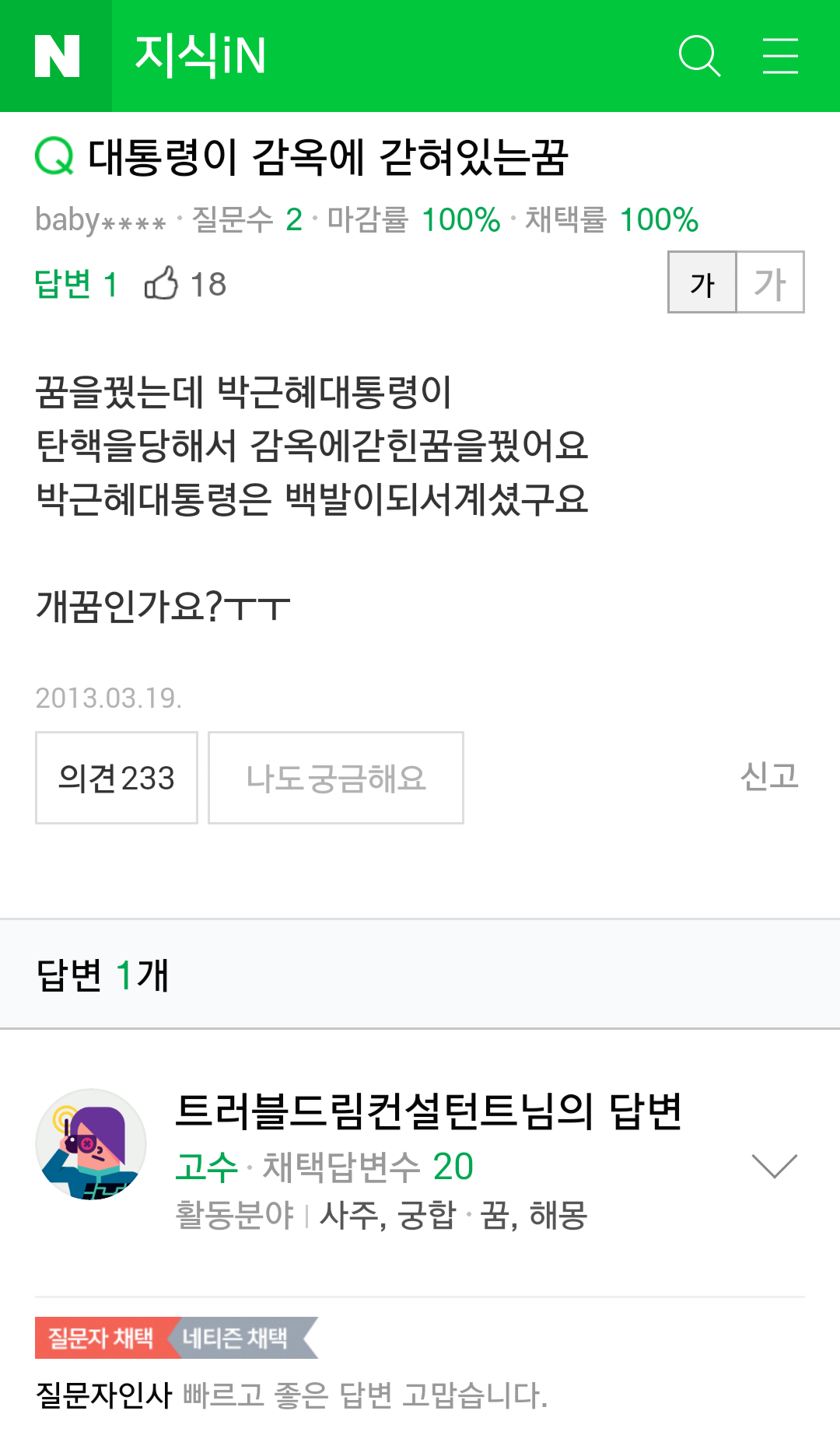Open the search icon in the header
The height and width of the screenshot is (1435, 840).
[x=699, y=56]
